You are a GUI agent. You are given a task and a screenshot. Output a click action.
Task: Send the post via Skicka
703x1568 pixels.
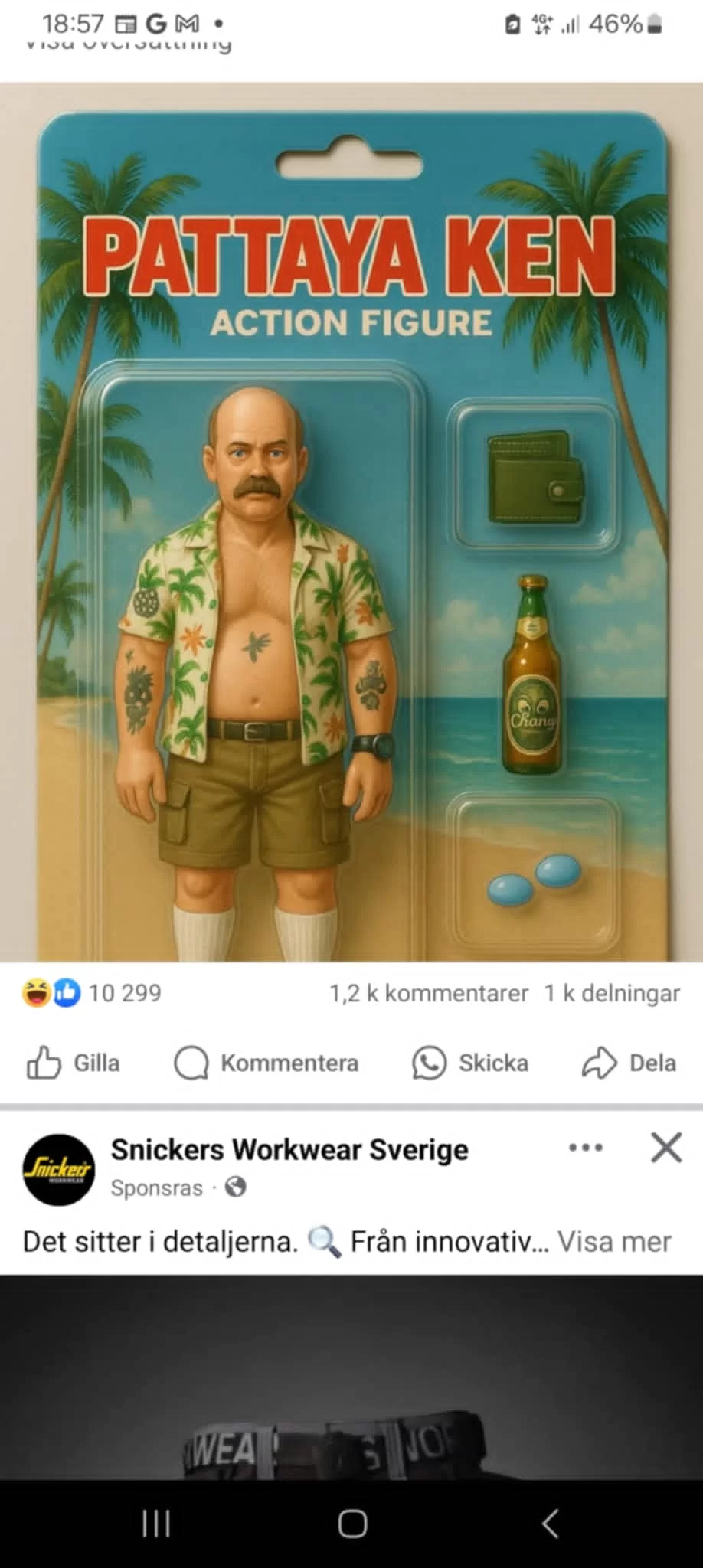coord(470,1063)
